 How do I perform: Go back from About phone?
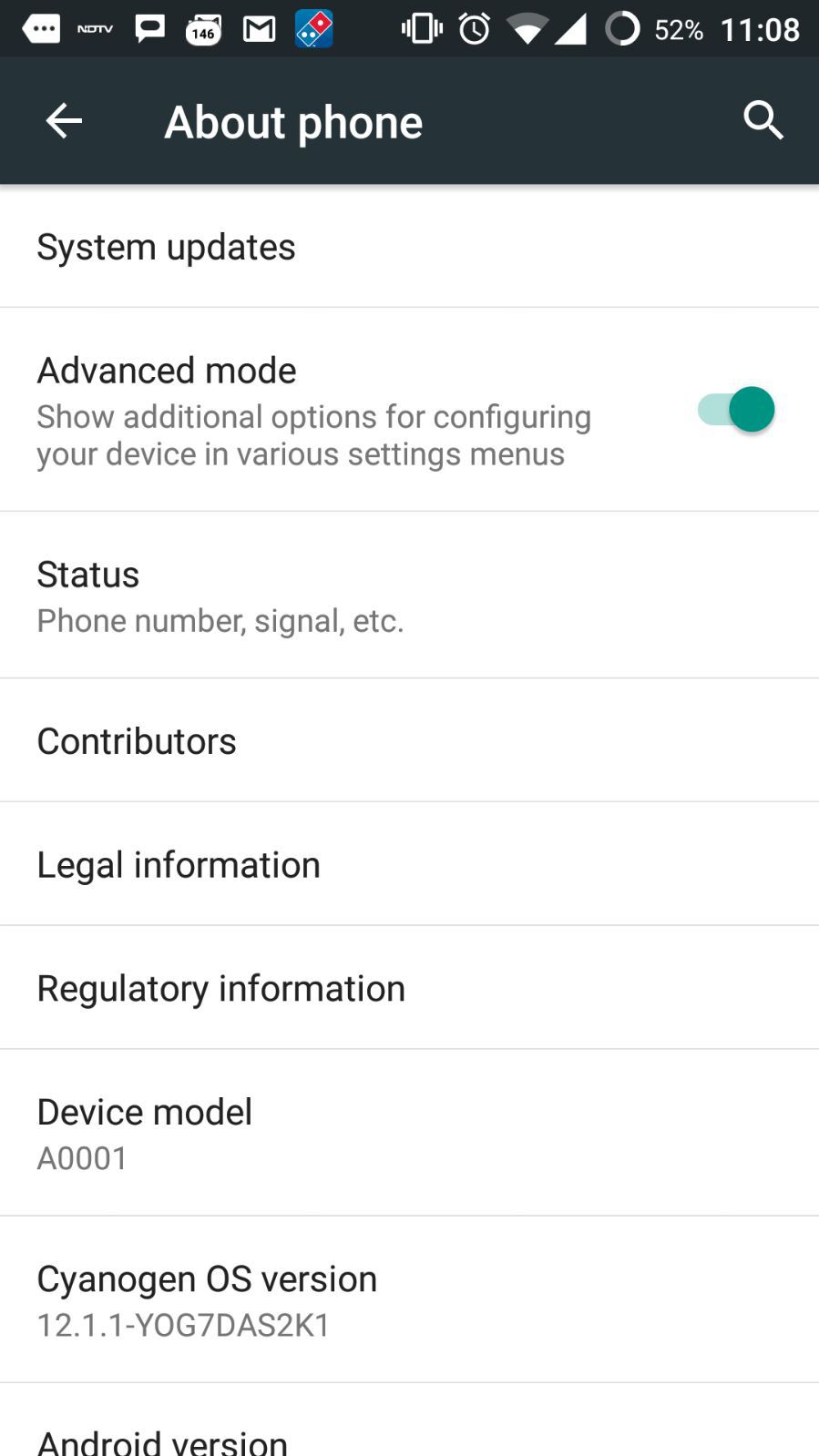[64, 120]
